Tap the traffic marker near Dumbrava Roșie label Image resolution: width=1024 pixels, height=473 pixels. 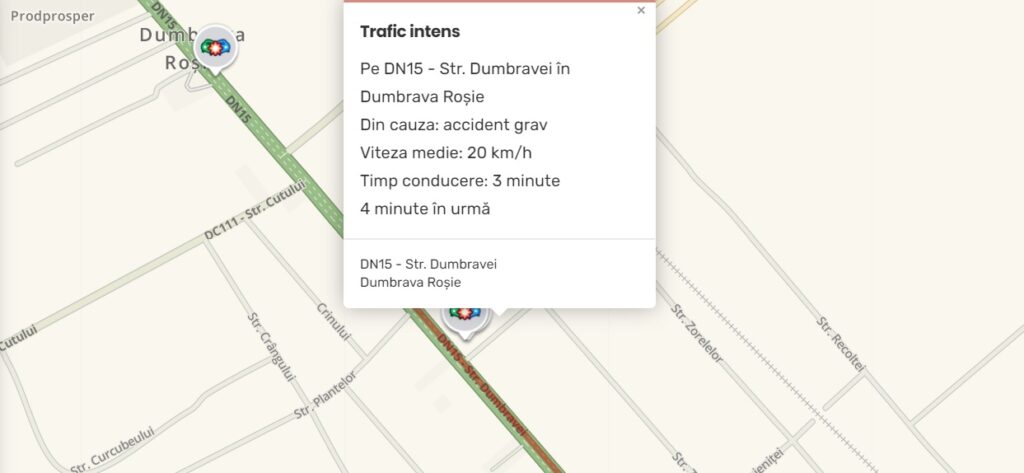point(215,46)
